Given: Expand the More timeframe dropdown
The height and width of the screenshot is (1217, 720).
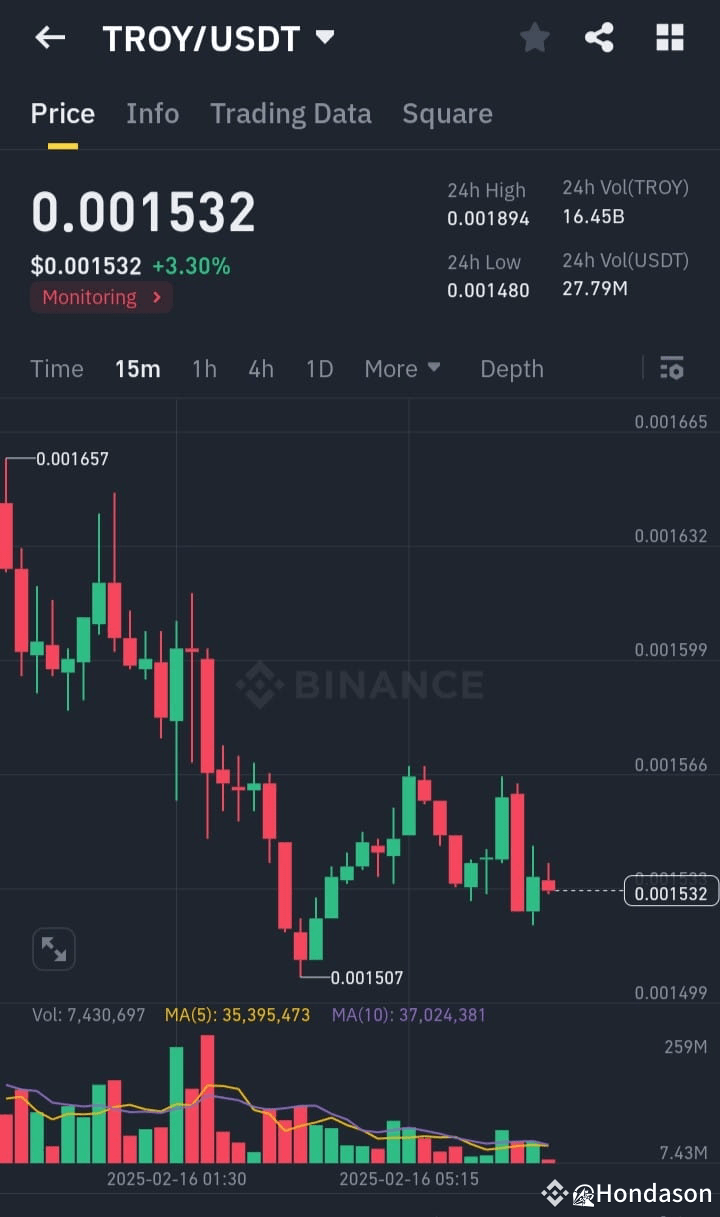Looking at the screenshot, I should point(402,369).
